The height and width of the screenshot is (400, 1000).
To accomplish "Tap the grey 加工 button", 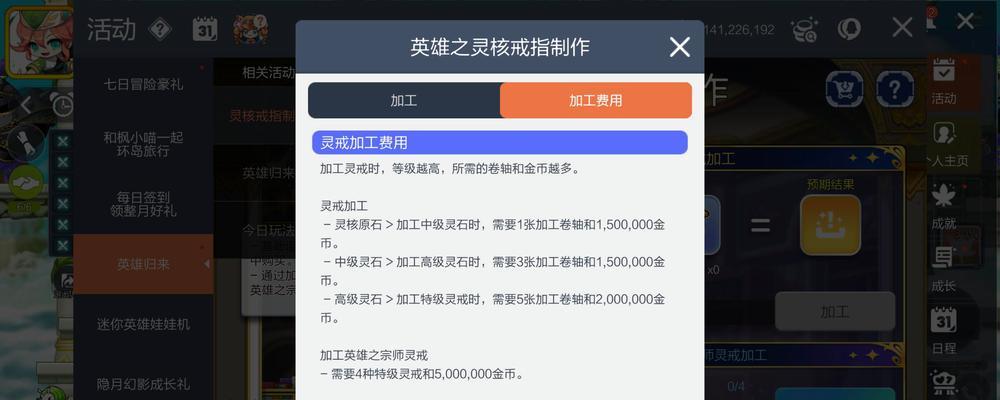I will pos(835,311).
